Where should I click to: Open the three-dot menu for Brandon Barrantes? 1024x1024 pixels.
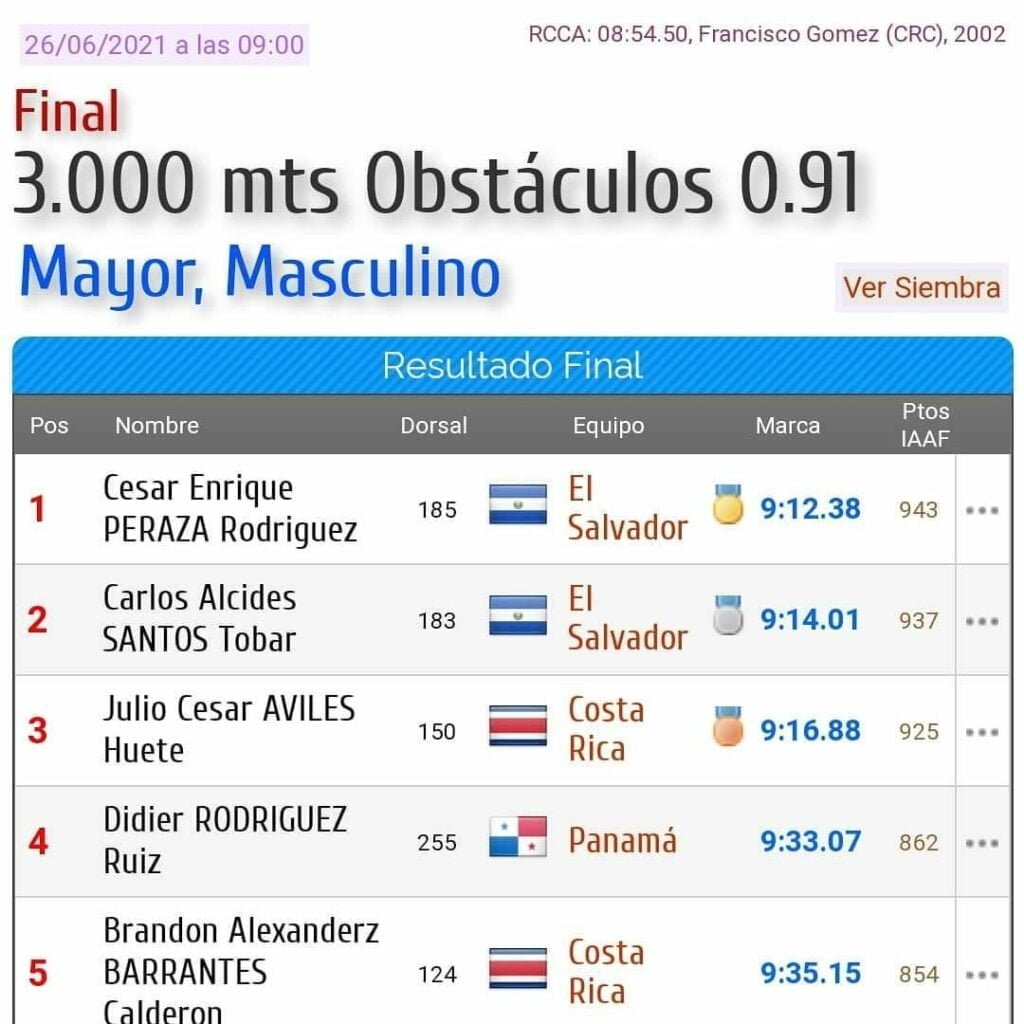(982, 975)
